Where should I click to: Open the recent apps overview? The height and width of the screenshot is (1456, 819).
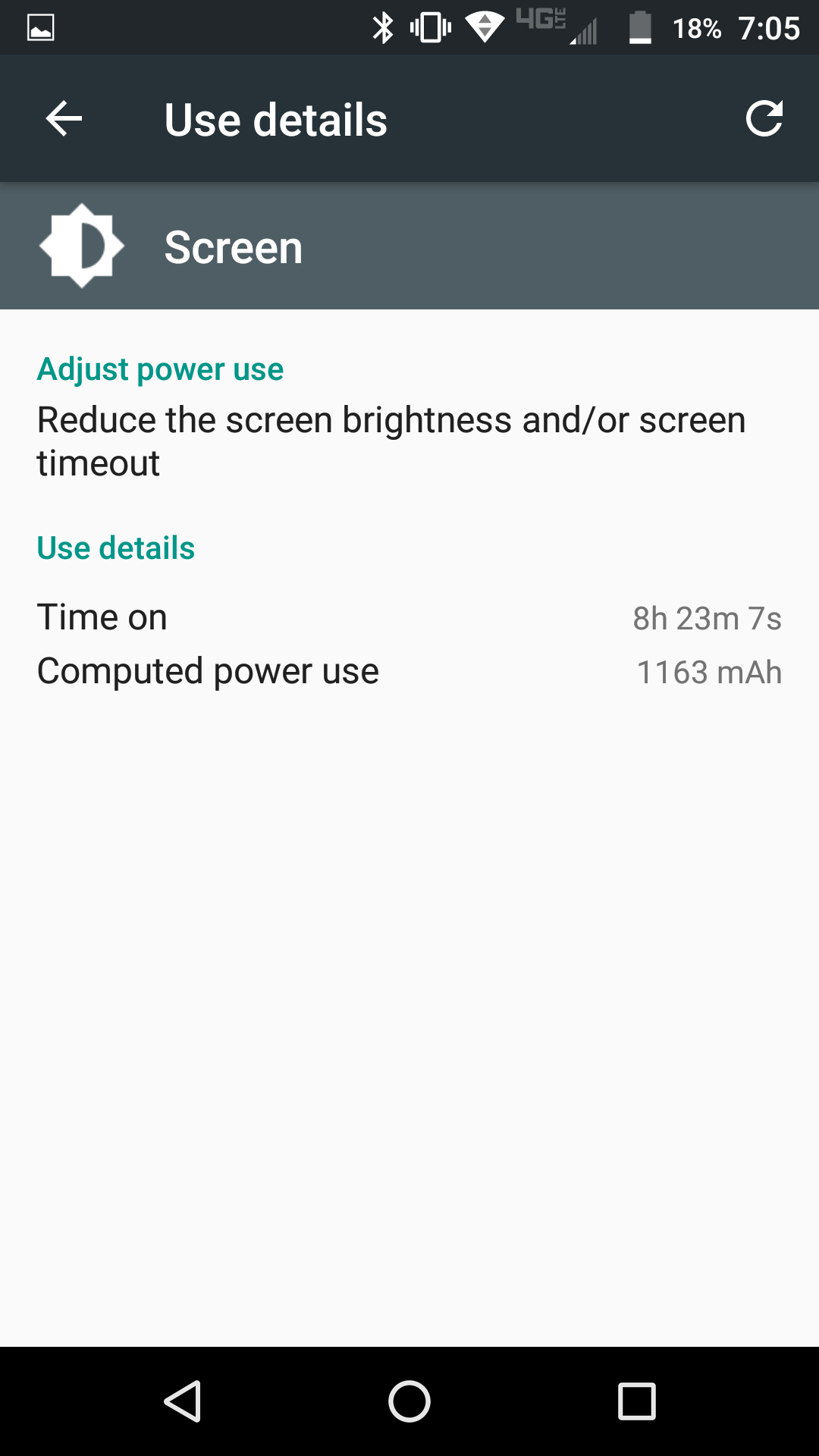tap(636, 1401)
